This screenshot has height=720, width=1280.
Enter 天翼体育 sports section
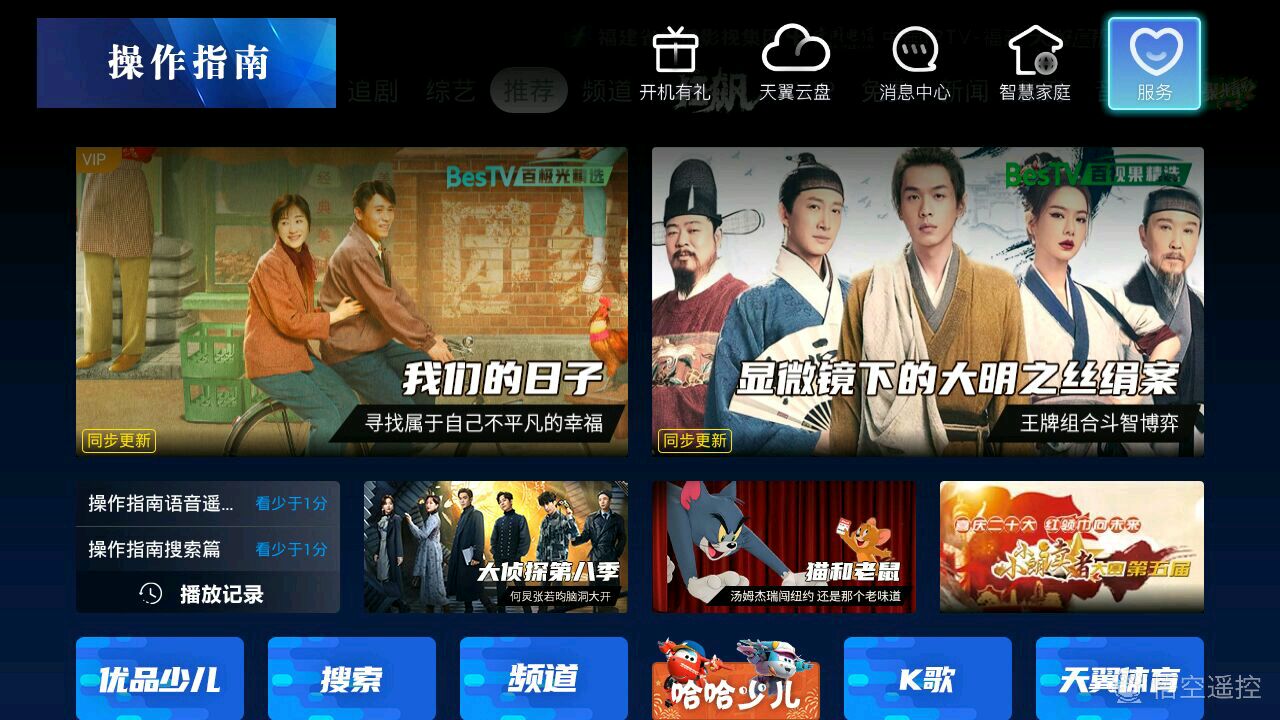tap(1120, 678)
